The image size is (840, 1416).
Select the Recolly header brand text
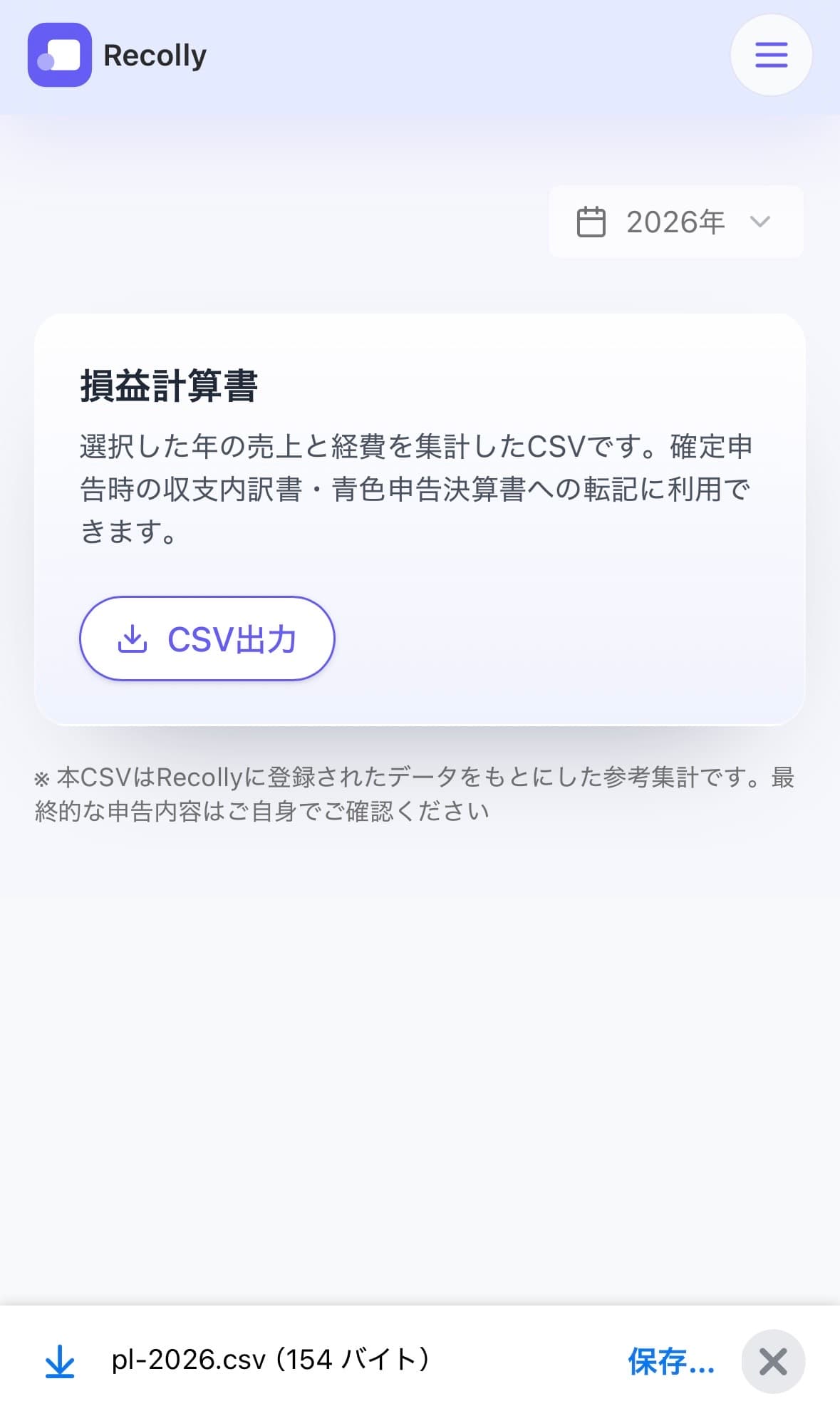pyautogui.click(x=154, y=54)
